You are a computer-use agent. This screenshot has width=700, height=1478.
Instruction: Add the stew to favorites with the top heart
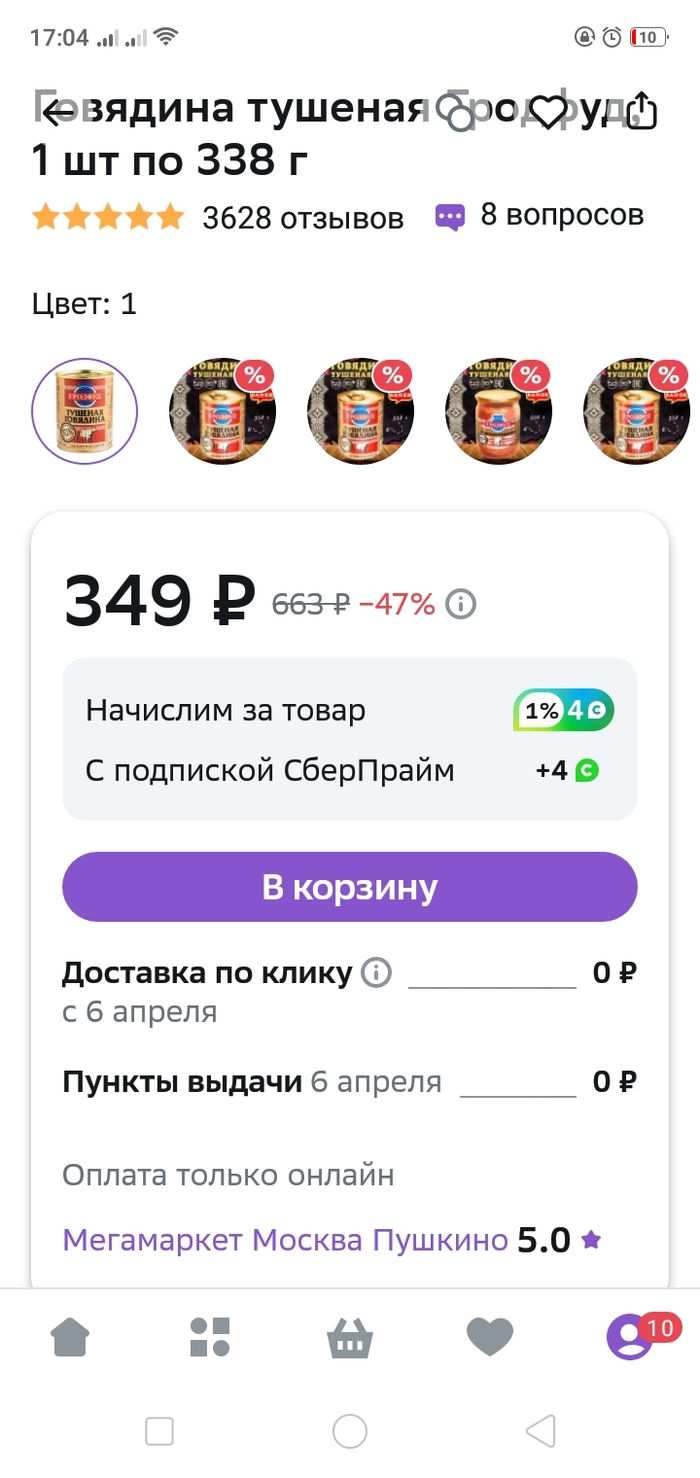point(547,111)
